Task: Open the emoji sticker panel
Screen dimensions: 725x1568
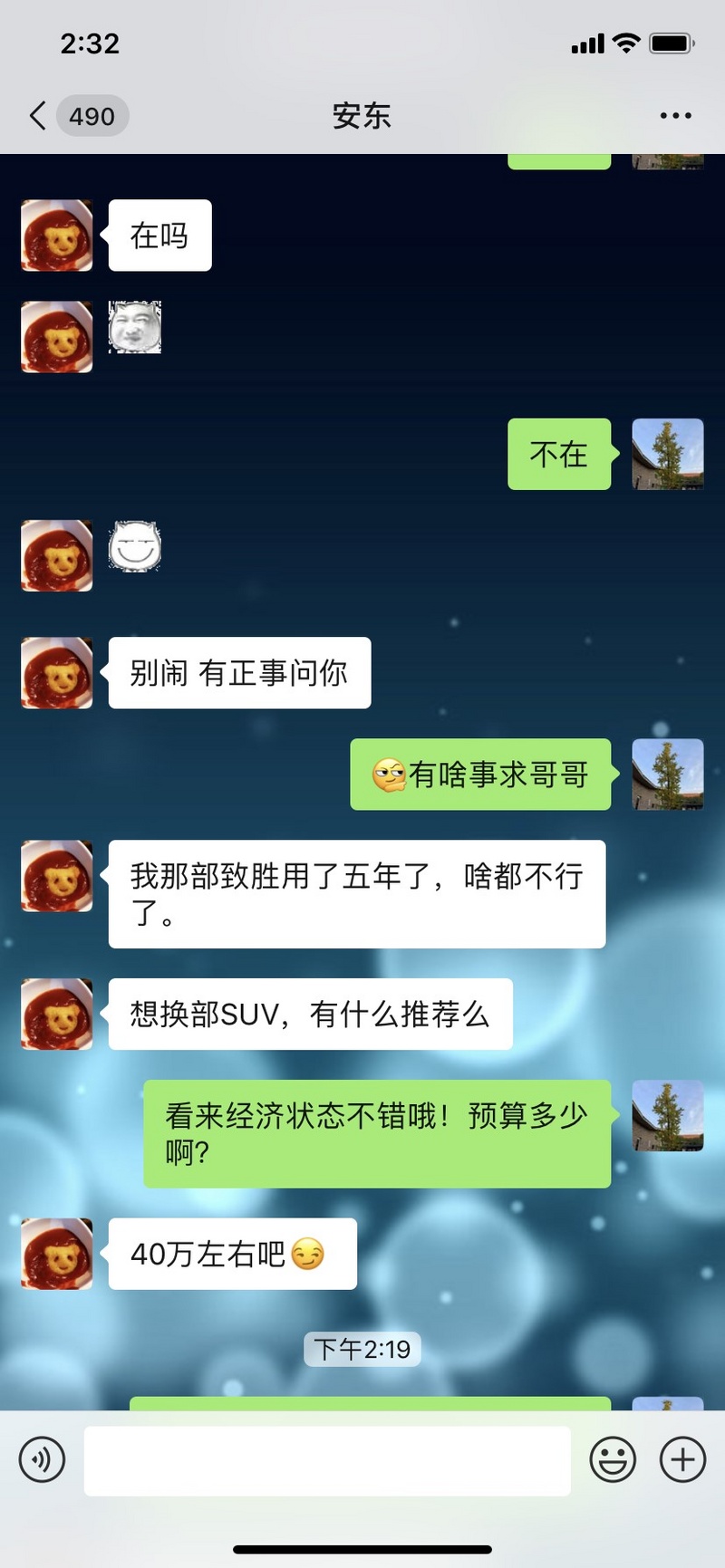Action: [613, 1459]
